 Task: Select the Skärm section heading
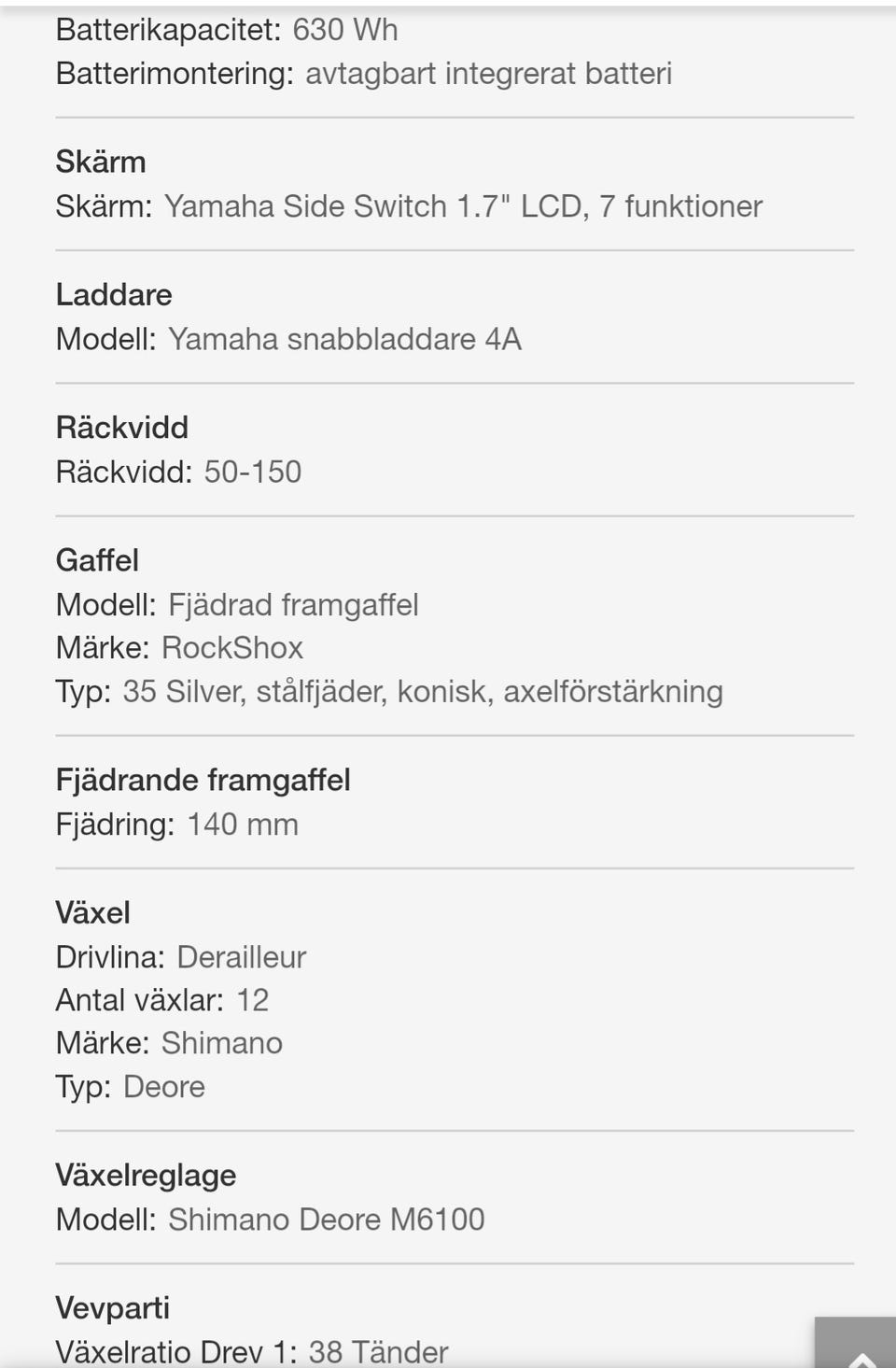point(101,161)
